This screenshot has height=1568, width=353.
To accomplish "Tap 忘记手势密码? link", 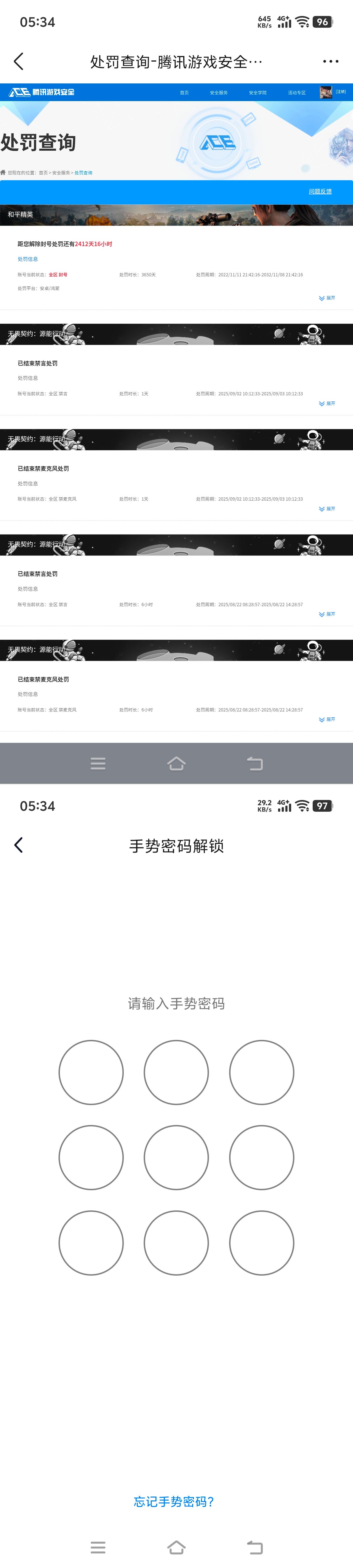I will point(174,1501).
